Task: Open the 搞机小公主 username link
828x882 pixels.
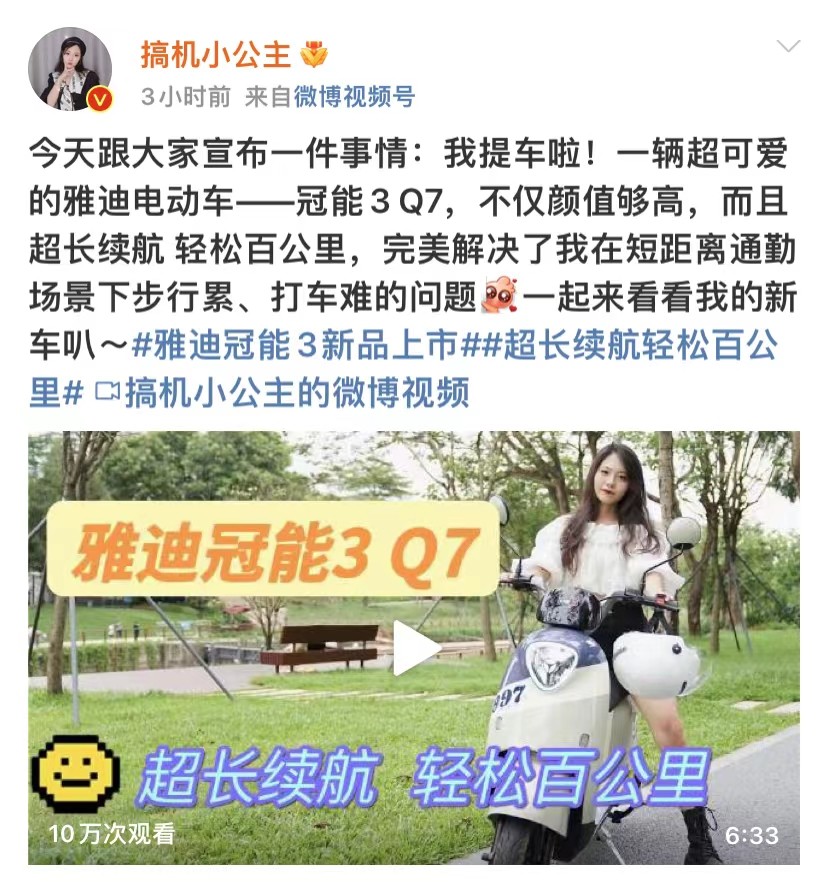Action: click(x=215, y=53)
